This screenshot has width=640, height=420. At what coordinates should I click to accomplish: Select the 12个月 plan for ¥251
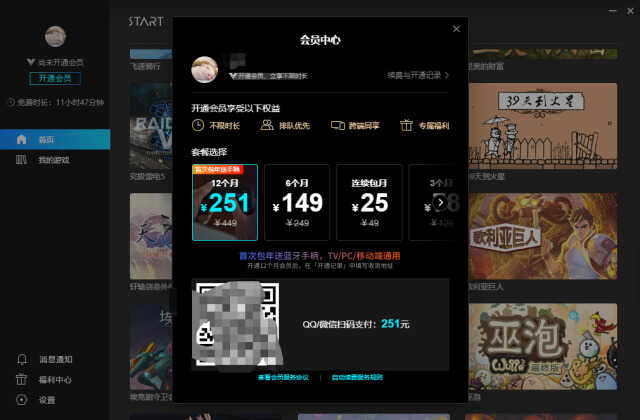[225, 203]
